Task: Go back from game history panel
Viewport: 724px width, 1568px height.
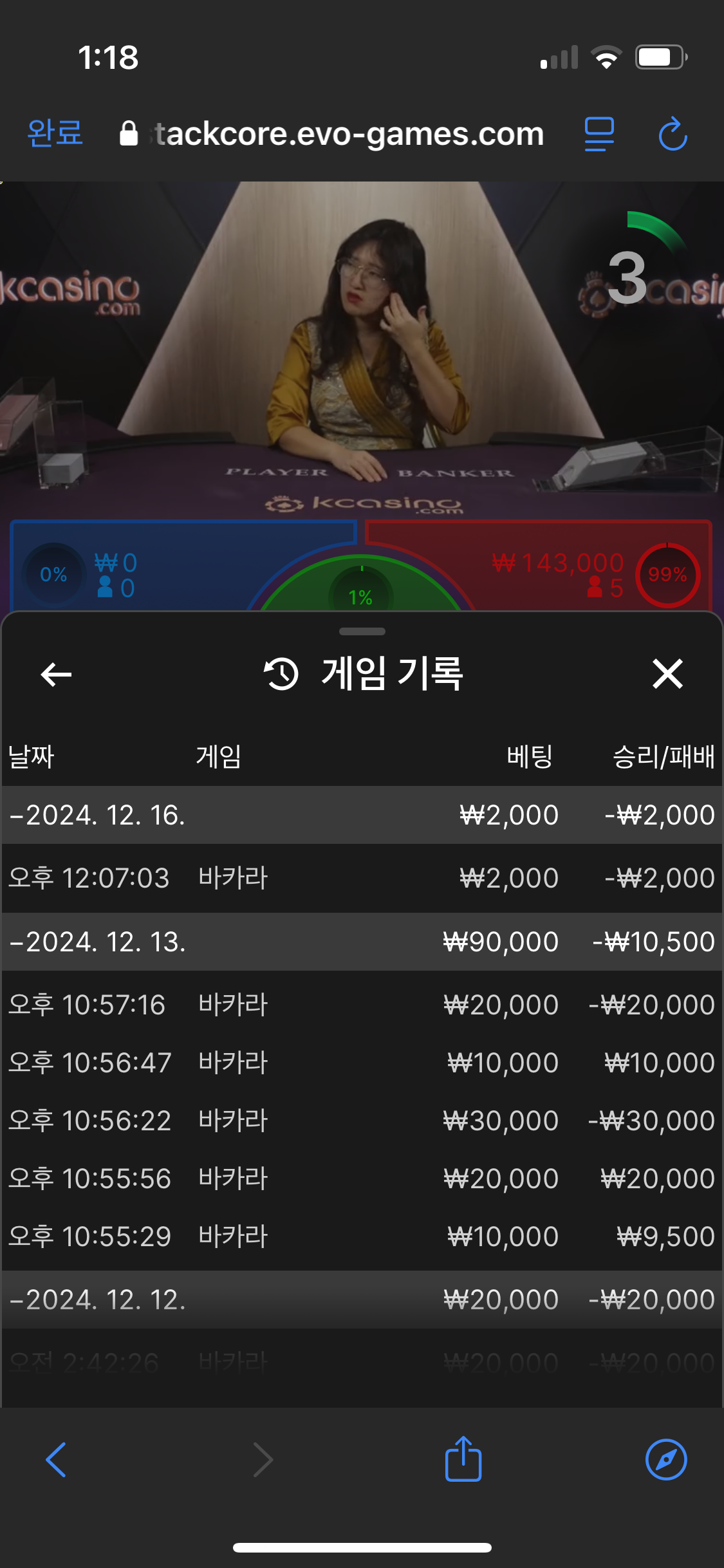Action: pos(56,674)
